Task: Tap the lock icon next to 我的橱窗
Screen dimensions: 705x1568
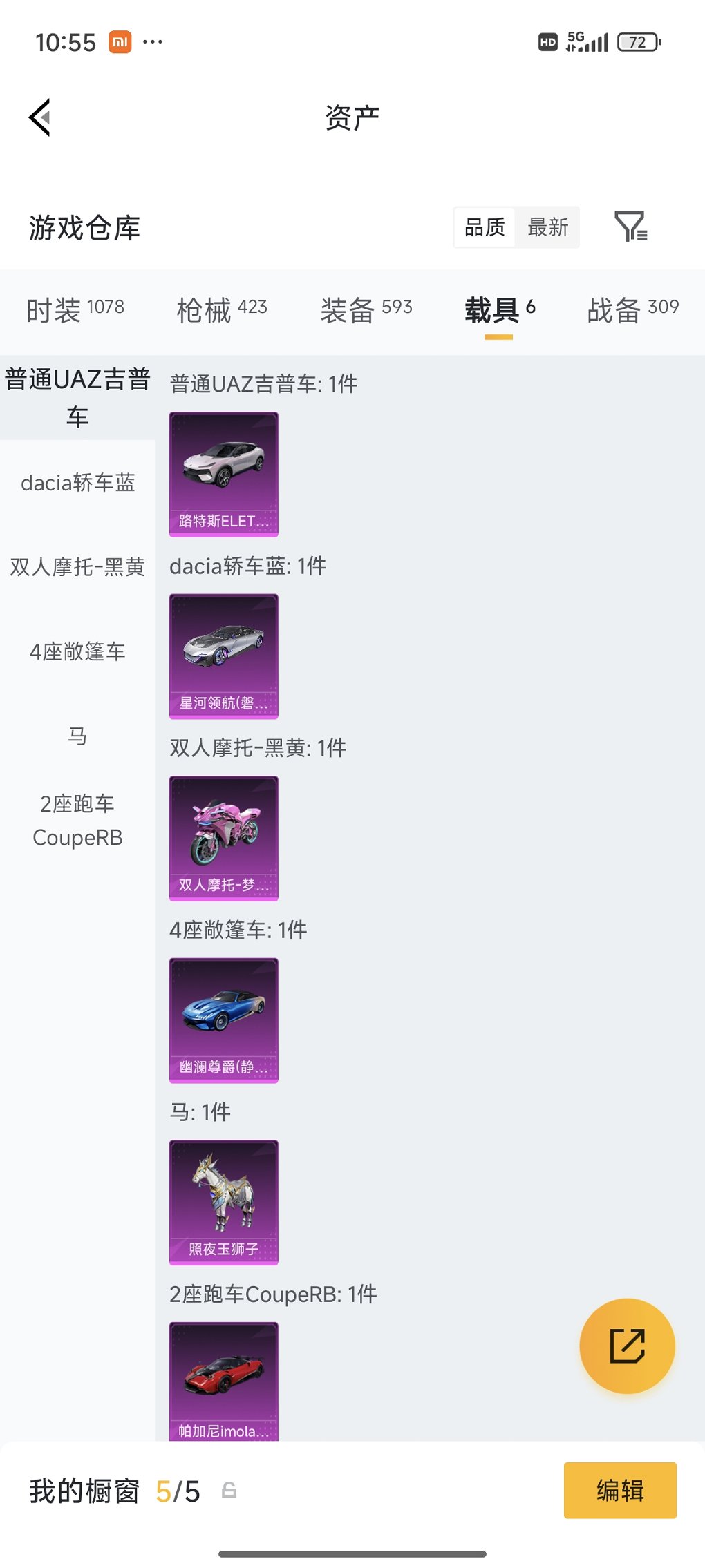Action: pos(230,1490)
